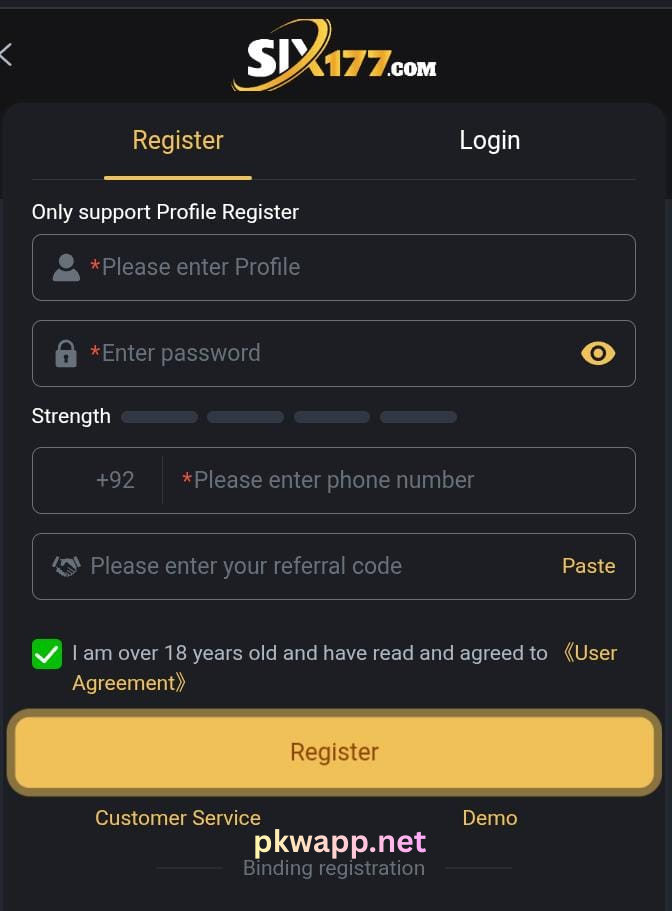
Task: Focus the referral code field
Action: click(x=300, y=566)
